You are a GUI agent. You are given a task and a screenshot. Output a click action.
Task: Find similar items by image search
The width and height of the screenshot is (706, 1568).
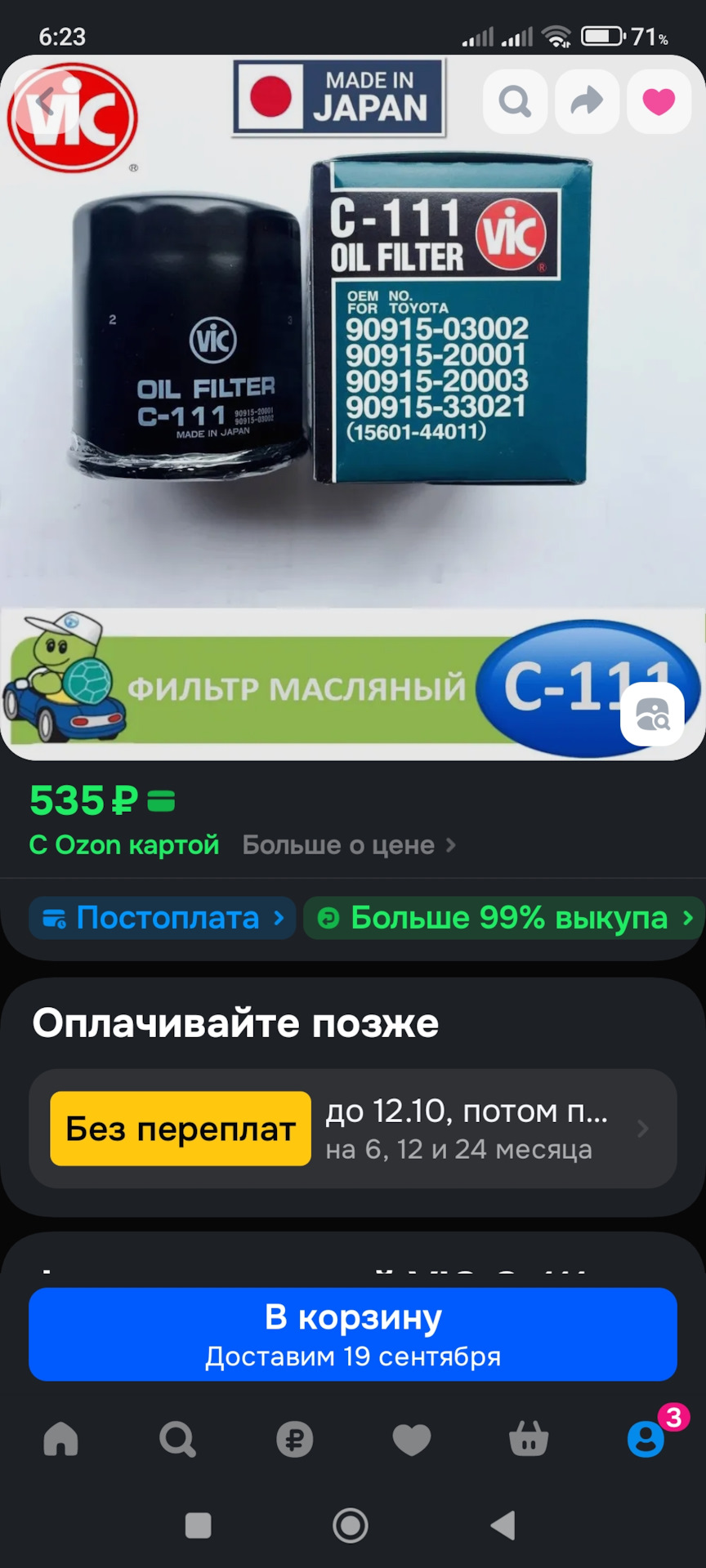coord(652,714)
